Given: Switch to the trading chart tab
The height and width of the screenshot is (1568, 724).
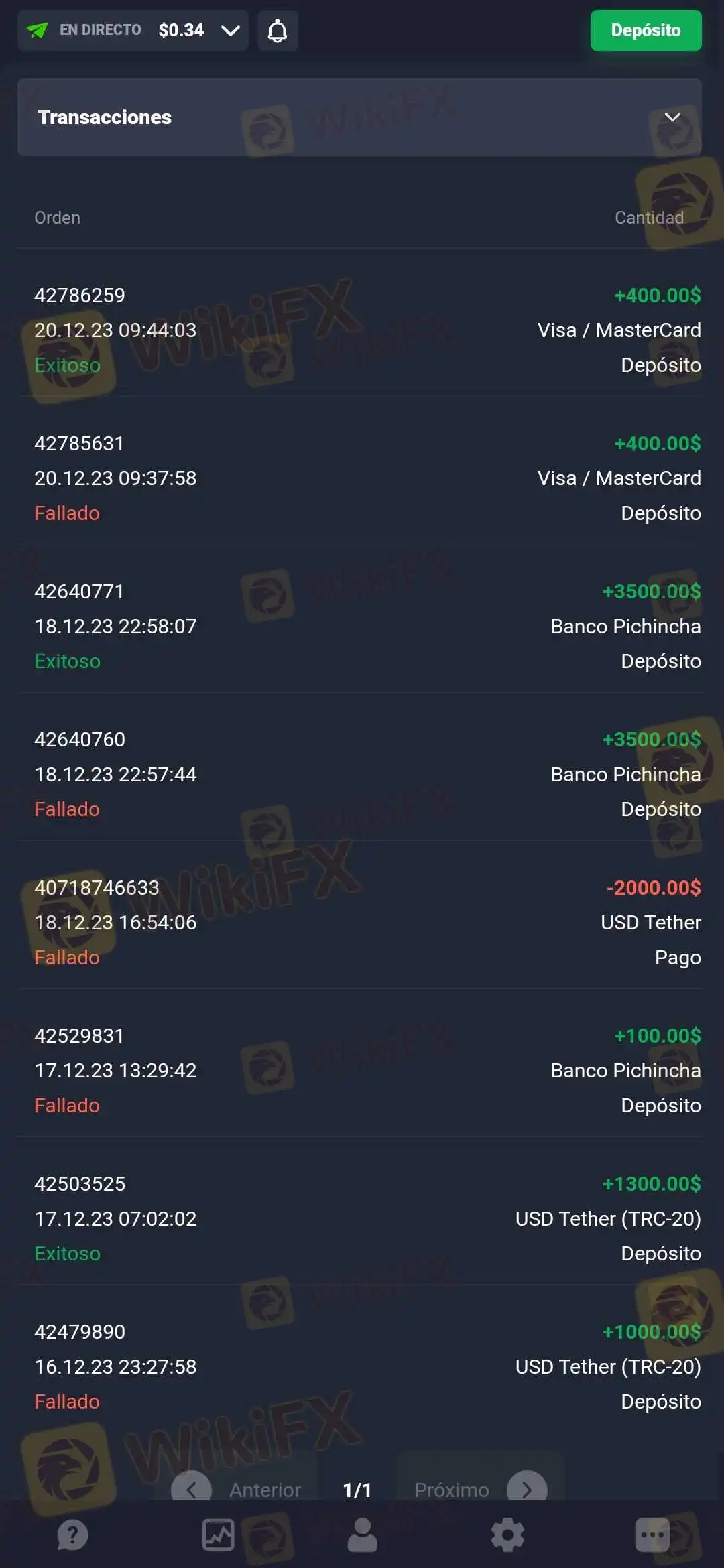Looking at the screenshot, I should (x=218, y=1534).
